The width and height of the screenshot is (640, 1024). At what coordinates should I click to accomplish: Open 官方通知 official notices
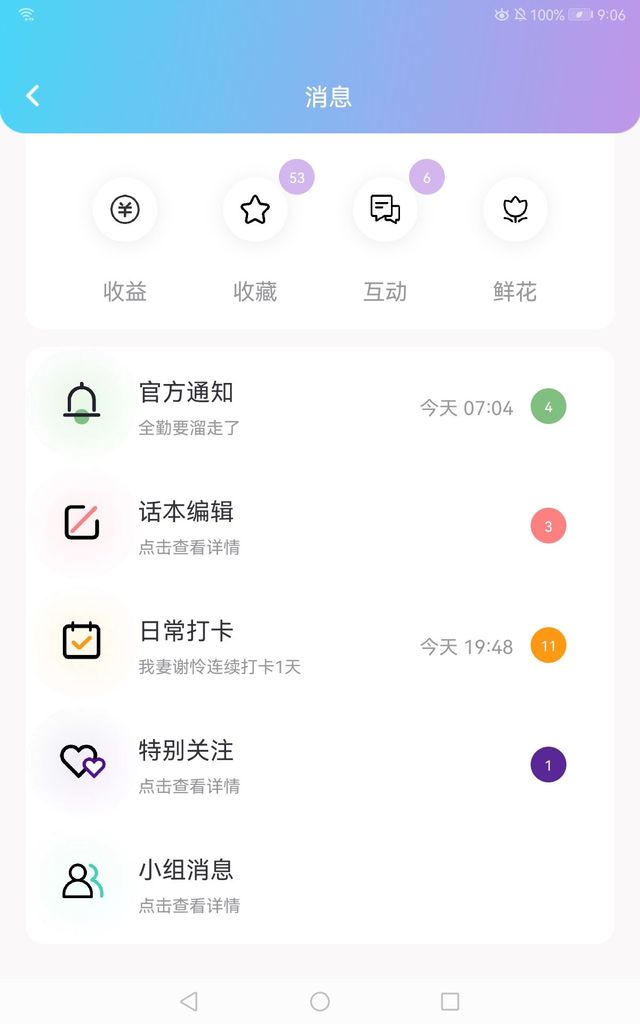(320, 407)
